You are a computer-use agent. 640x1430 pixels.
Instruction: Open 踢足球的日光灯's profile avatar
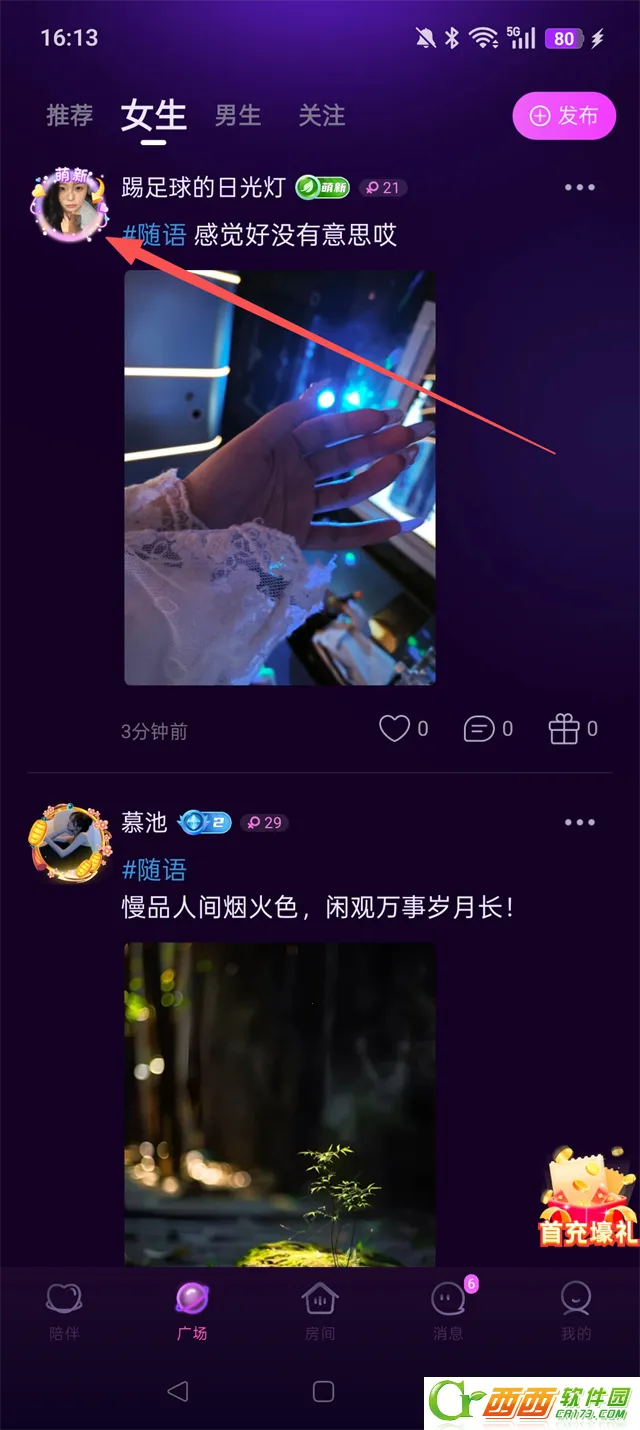tap(68, 205)
